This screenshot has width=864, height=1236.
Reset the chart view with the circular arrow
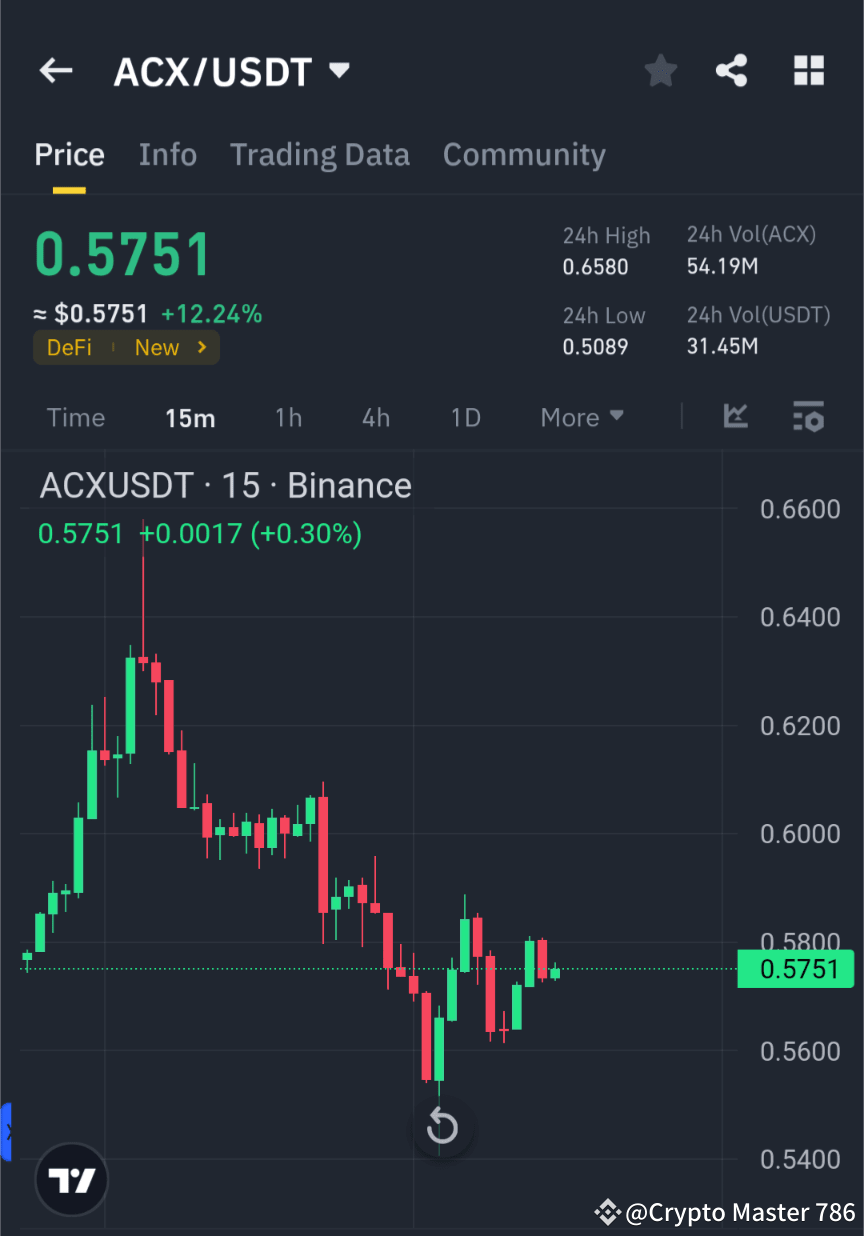(x=442, y=1127)
